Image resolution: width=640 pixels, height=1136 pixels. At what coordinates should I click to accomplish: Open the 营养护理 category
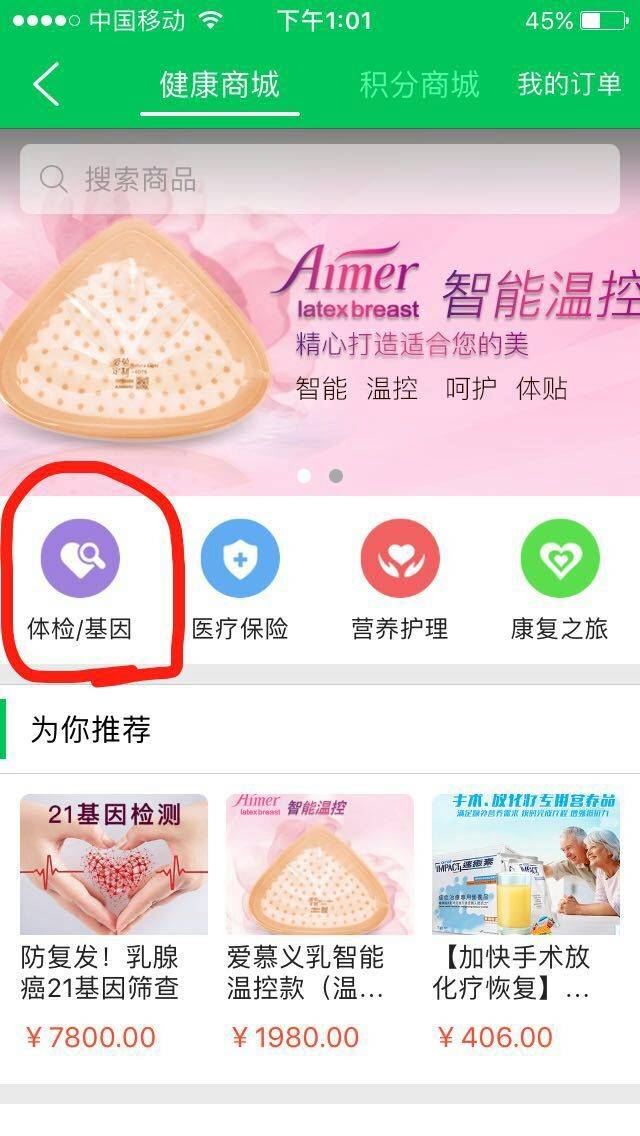point(400,580)
